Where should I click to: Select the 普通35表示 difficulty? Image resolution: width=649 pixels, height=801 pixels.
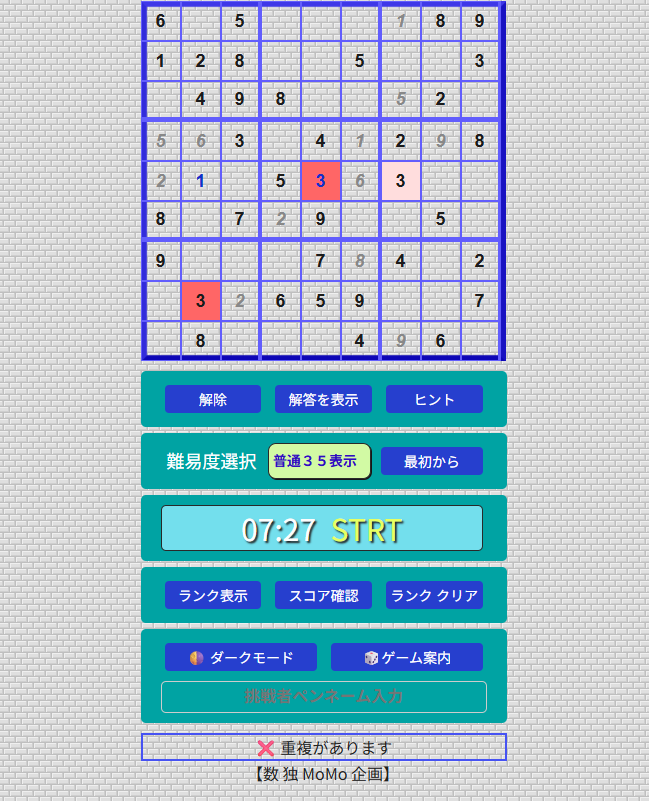[319, 461]
